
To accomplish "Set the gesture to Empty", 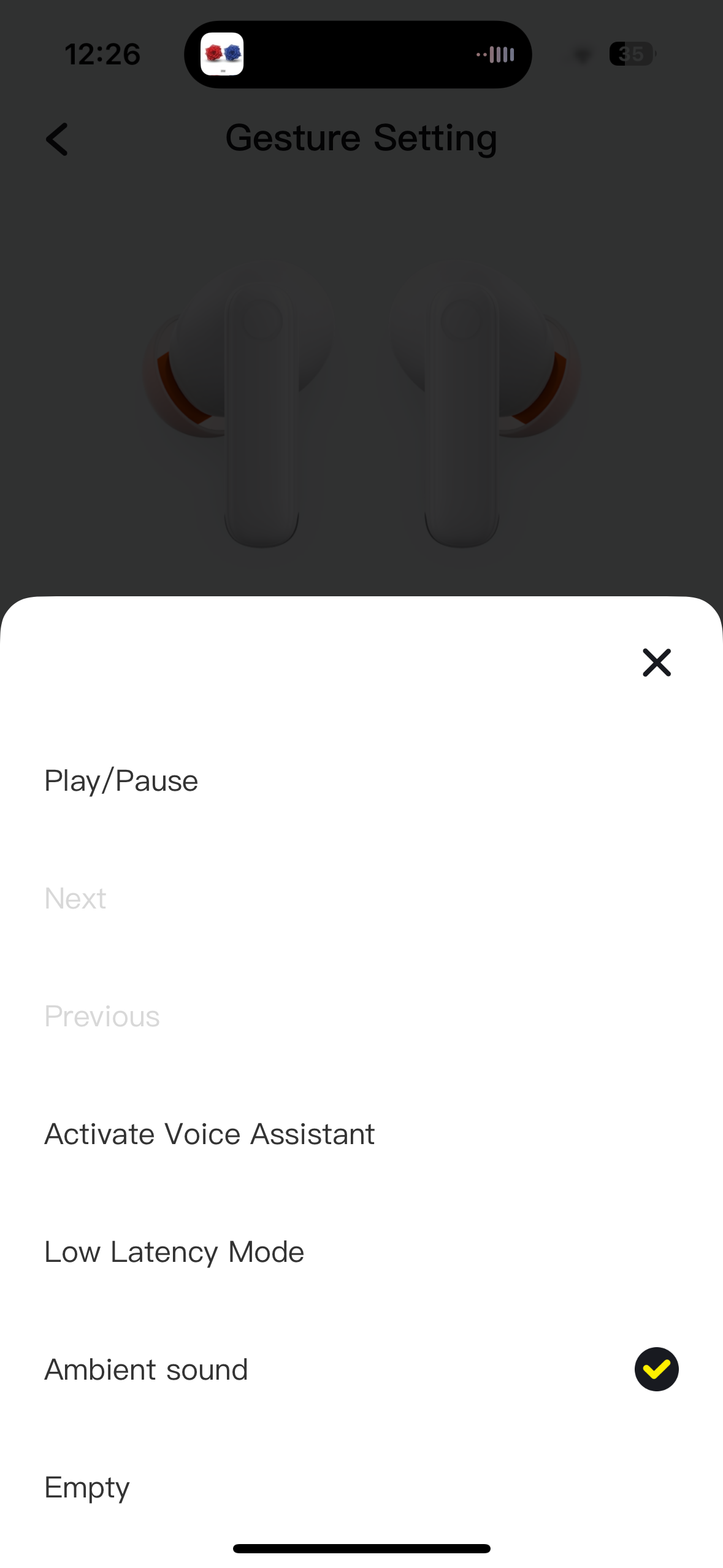I will click(87, 1487).
